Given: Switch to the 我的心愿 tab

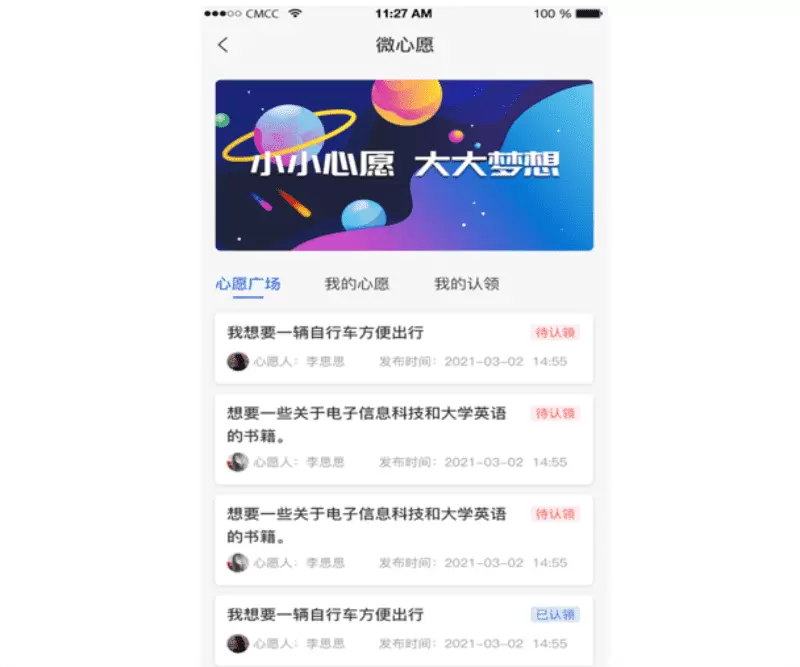Looking at the screenshot, I should pos(357,284).
